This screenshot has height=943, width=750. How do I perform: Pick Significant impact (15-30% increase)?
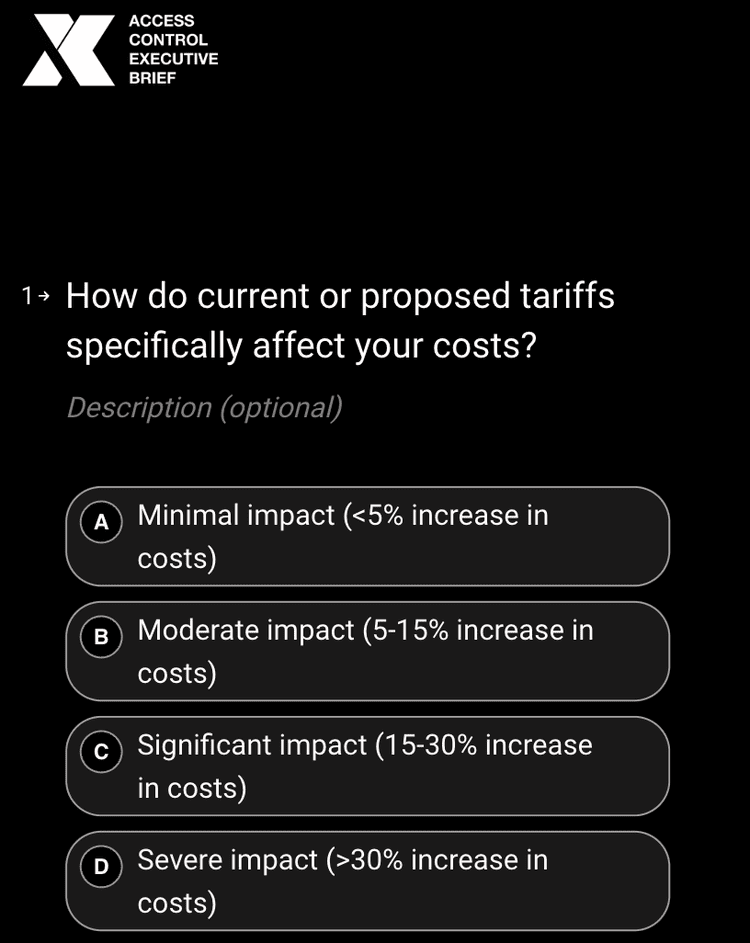367,766
